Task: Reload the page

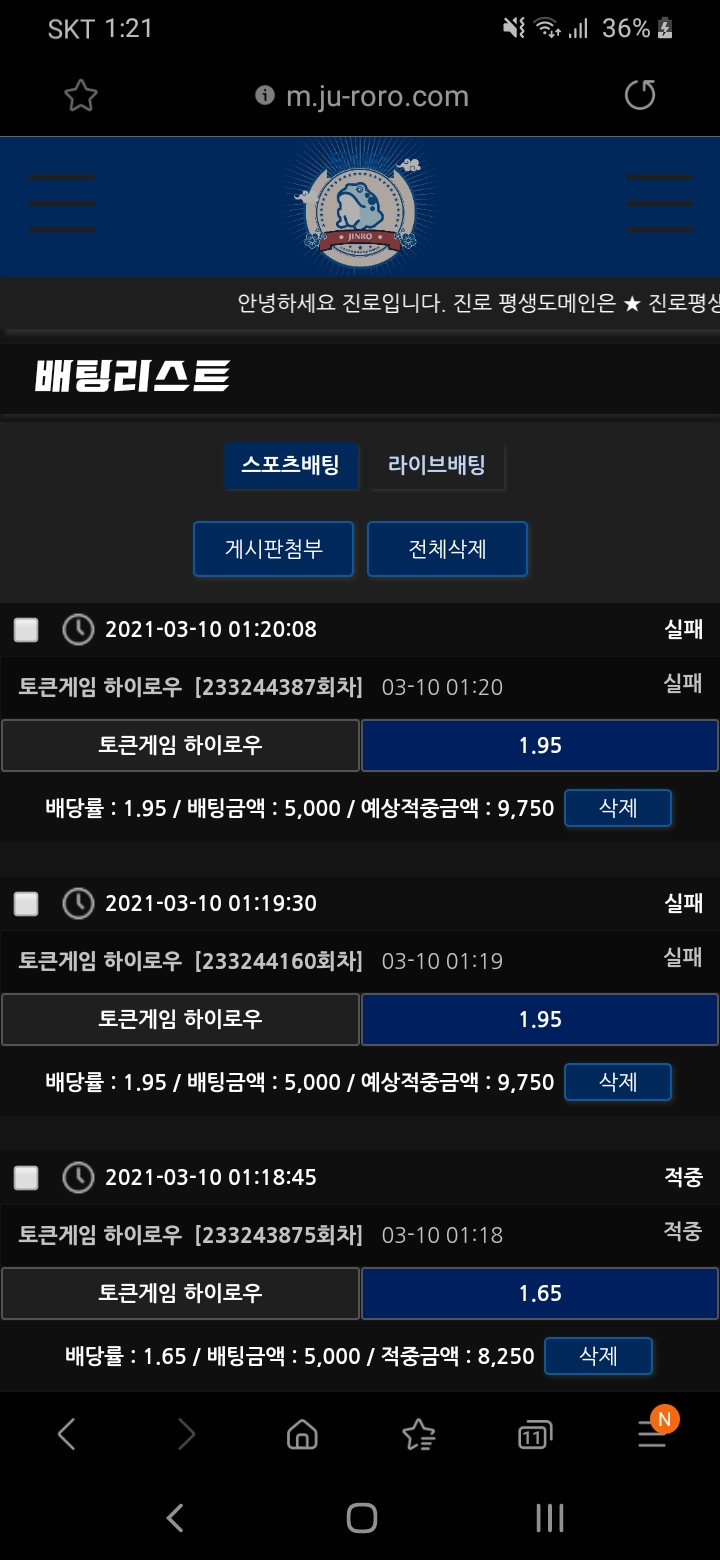Action: tap(640, 96)
